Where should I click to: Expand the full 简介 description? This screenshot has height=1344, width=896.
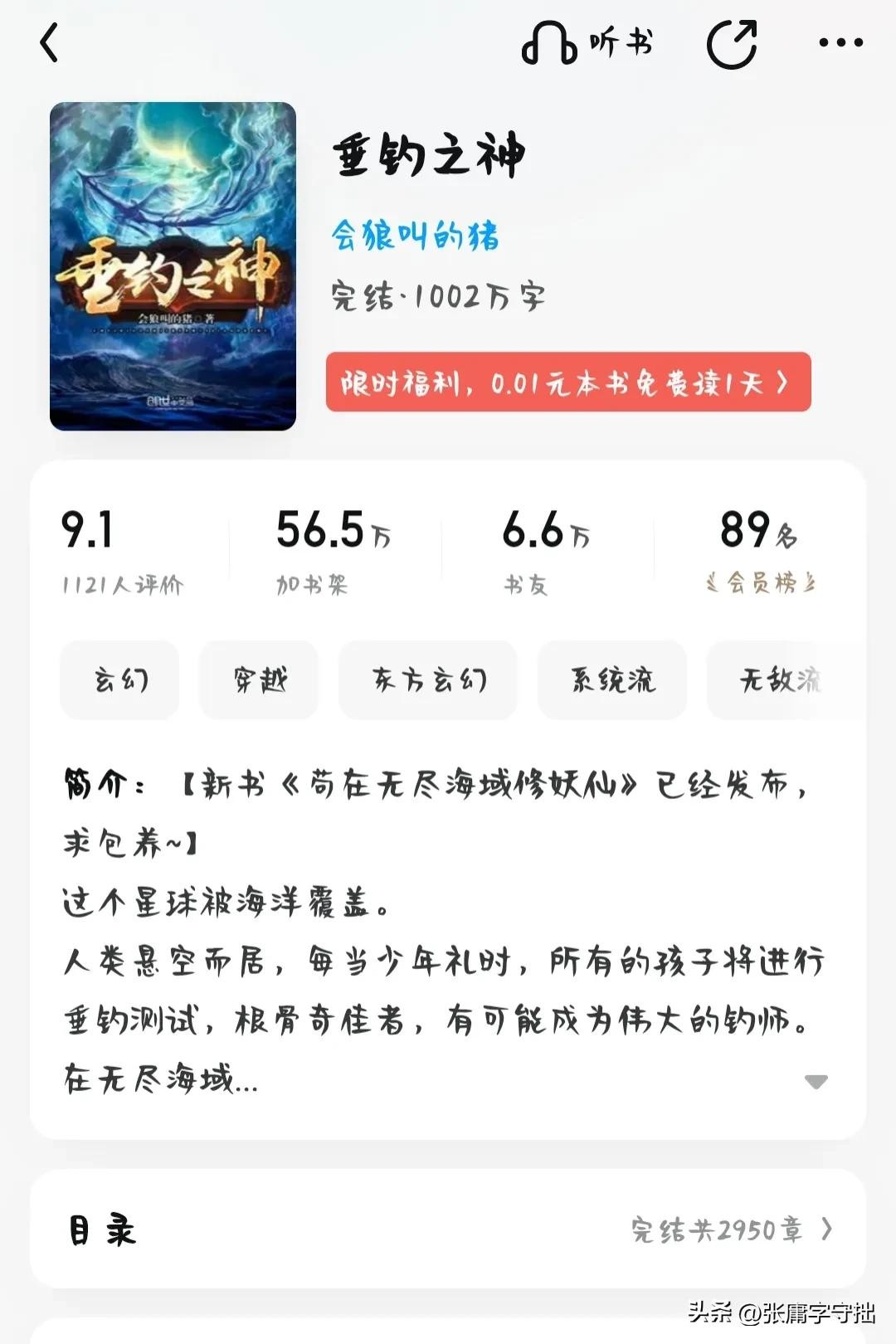coord(816,1082)
